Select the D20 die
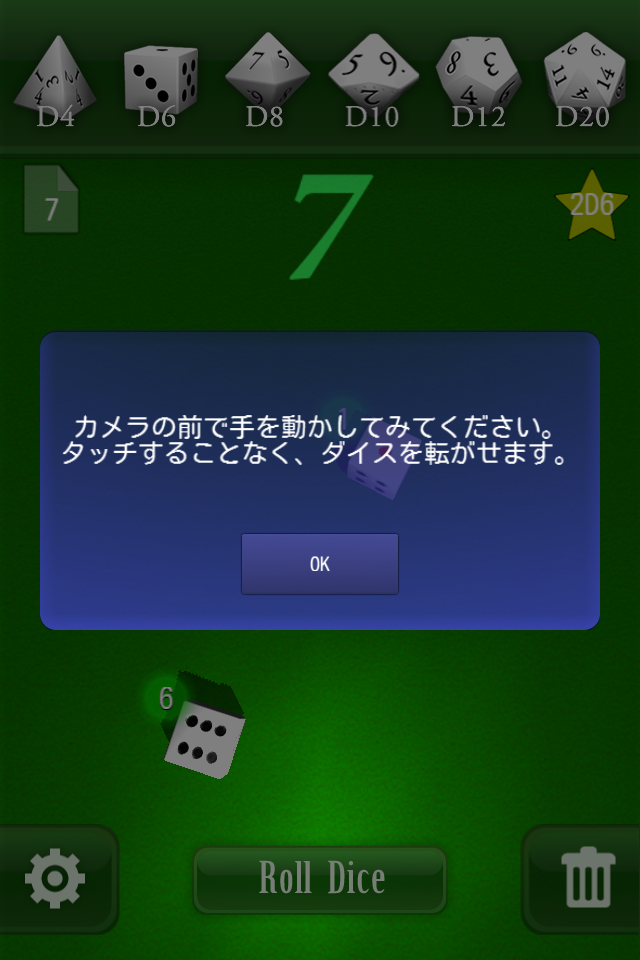The width and height of the screenshot is (640, 960). (583, 80)
